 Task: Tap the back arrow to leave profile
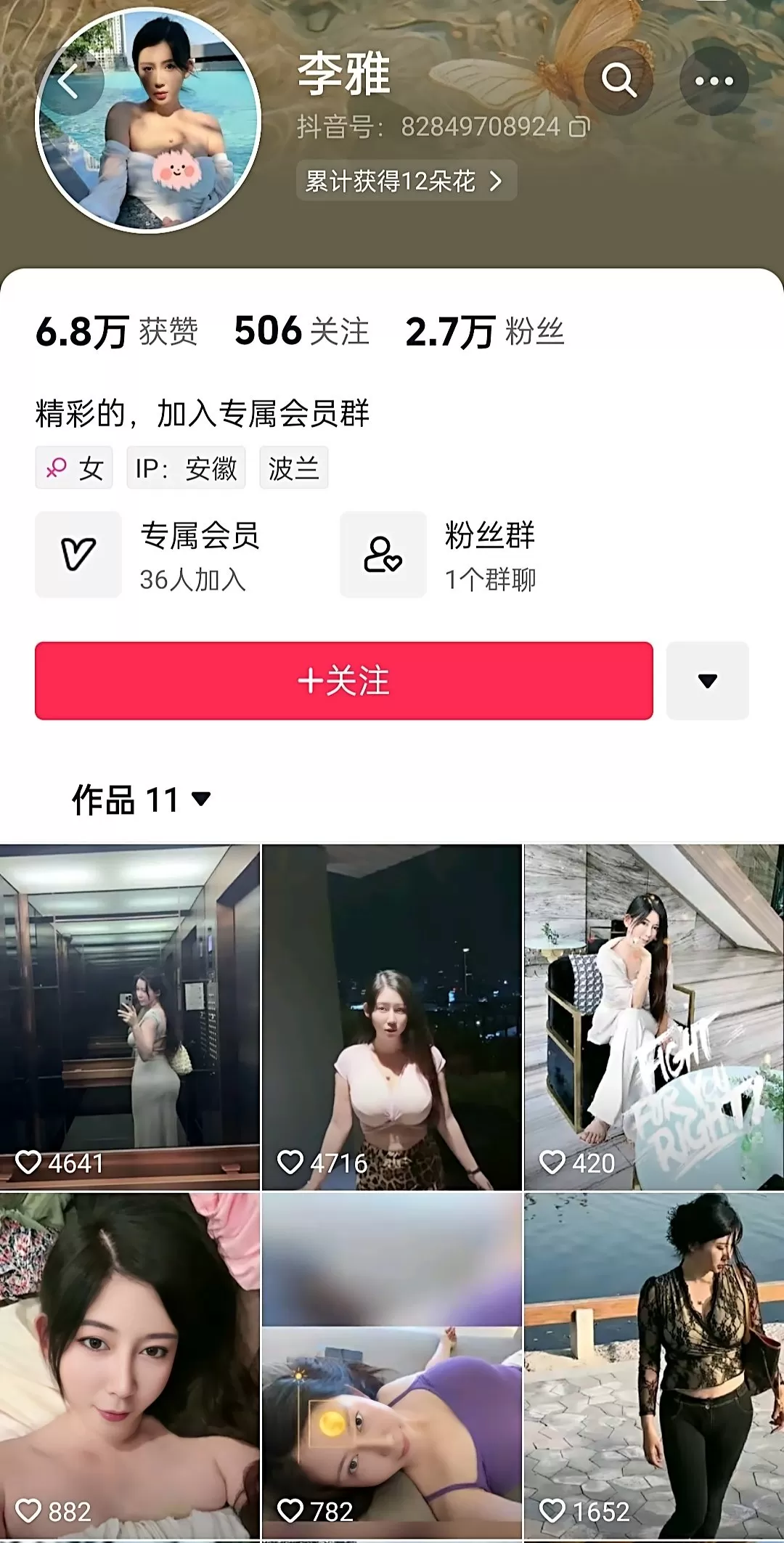point(69,81)
